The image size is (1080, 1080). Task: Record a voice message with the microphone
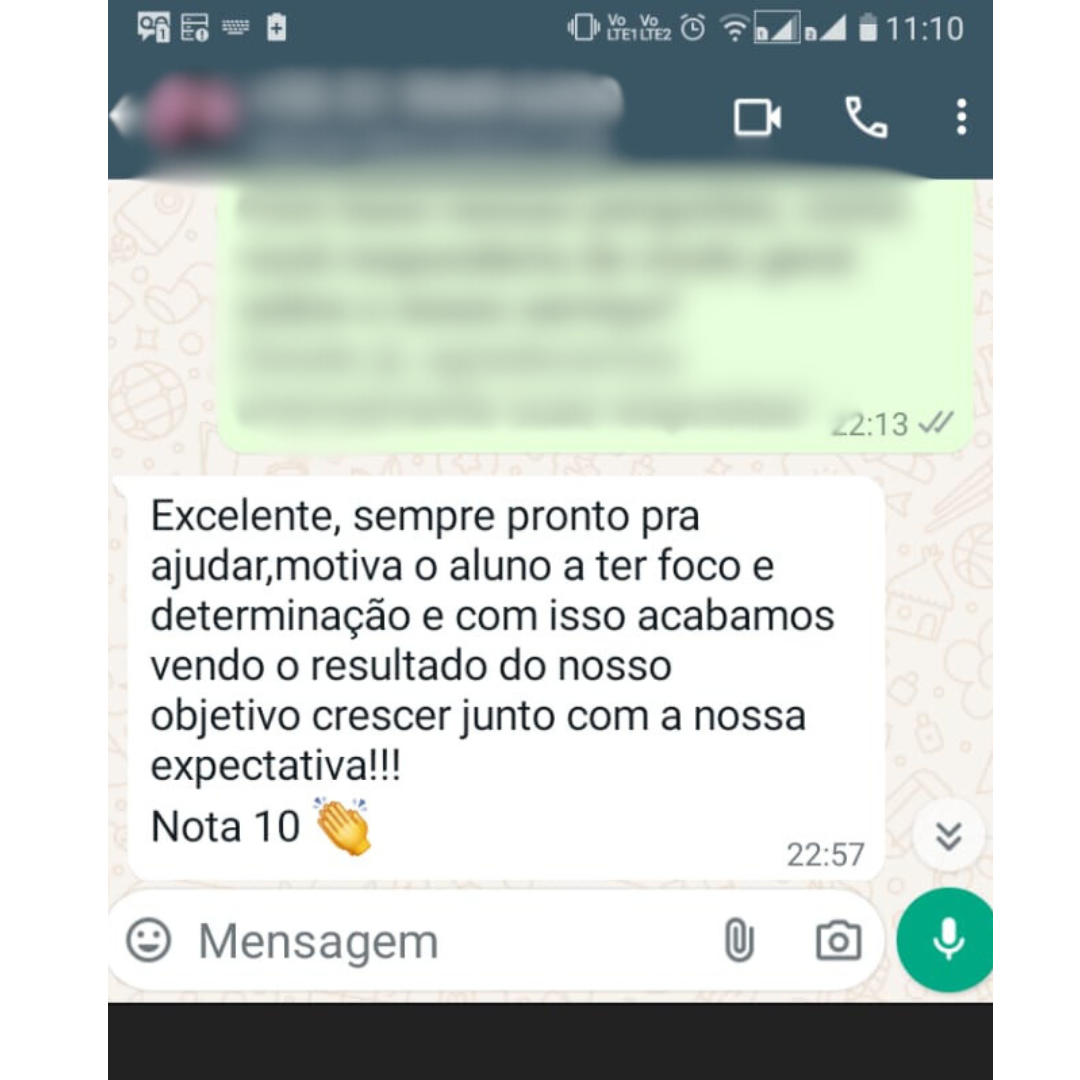coord(946,939)
